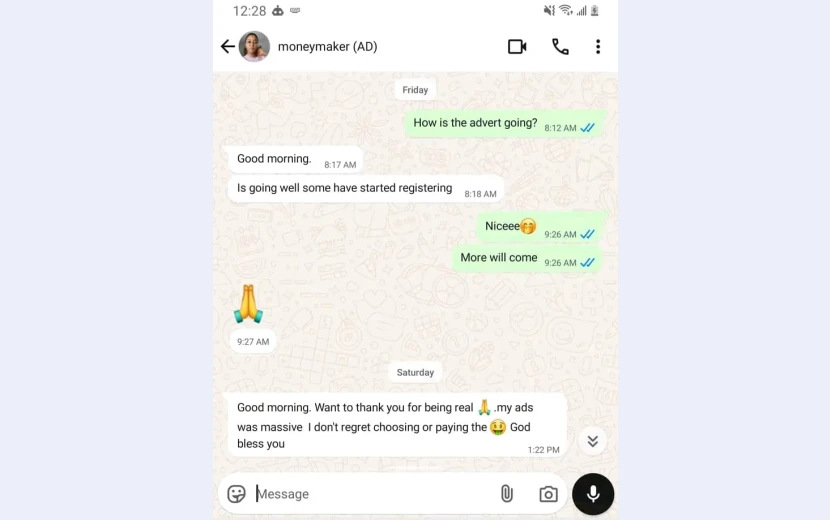Attach a file with the paperclip
Viewport: 830px width, 520px height.
coord(507,494)
